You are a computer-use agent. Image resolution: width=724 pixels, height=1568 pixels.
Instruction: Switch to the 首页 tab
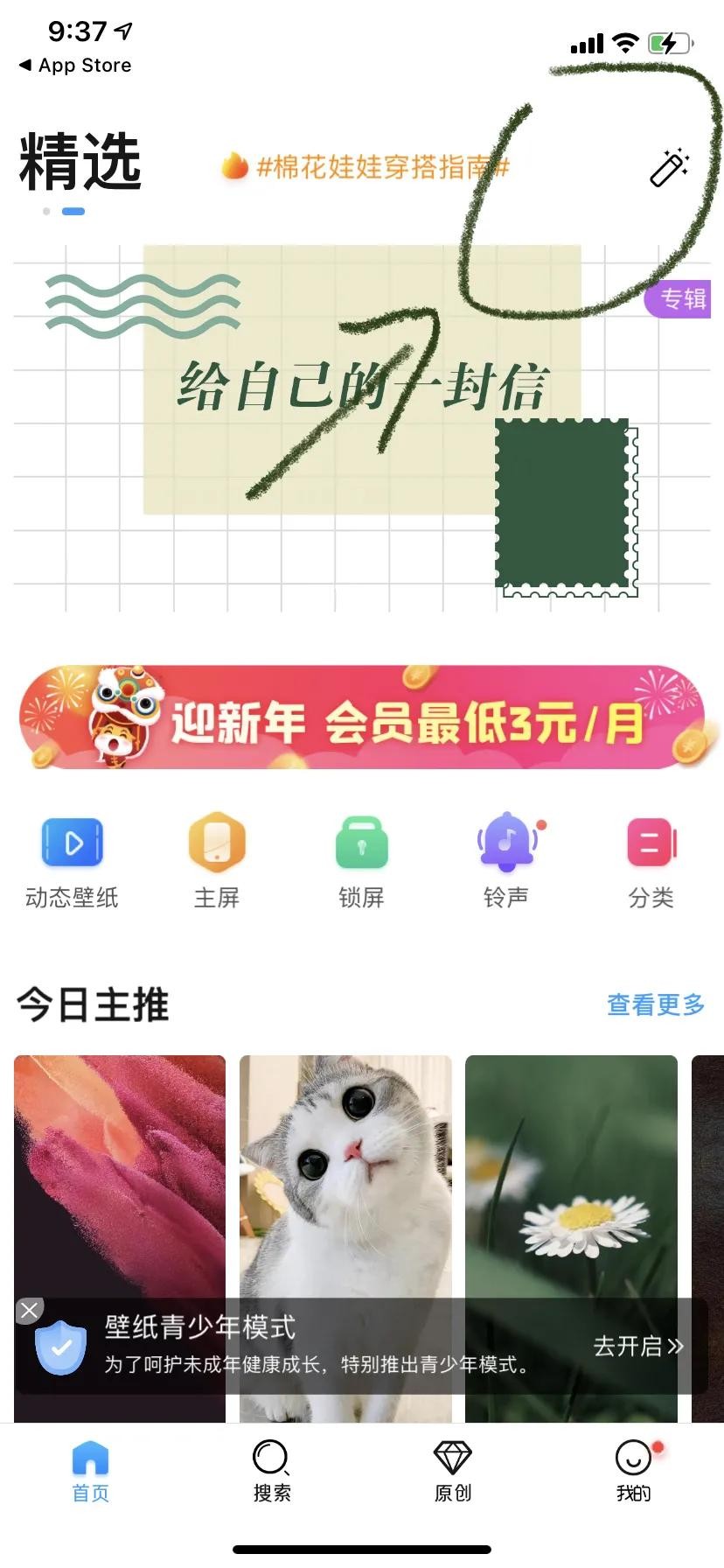coord(90,1472)
